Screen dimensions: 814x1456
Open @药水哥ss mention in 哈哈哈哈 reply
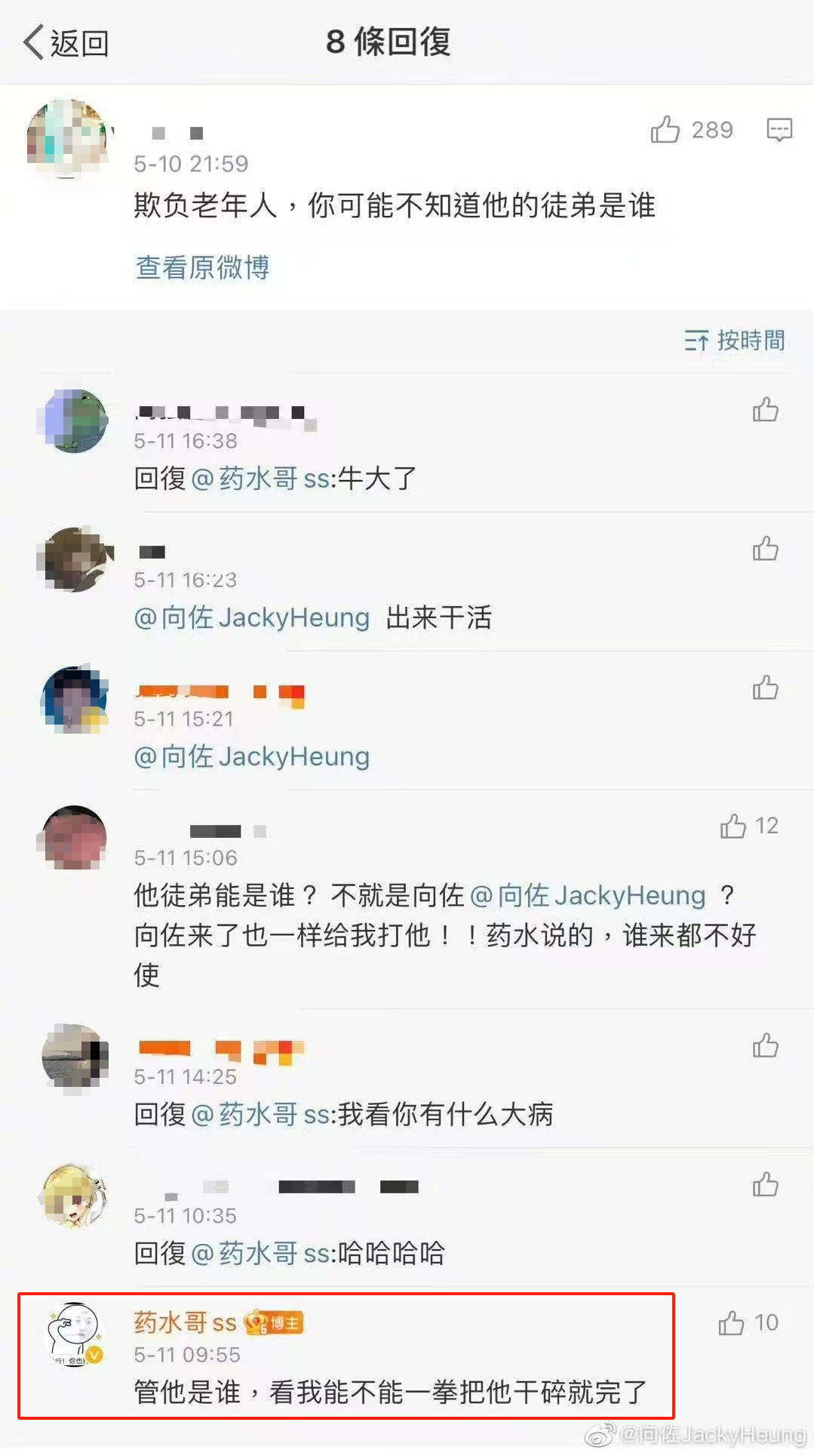click(261, 1253)
